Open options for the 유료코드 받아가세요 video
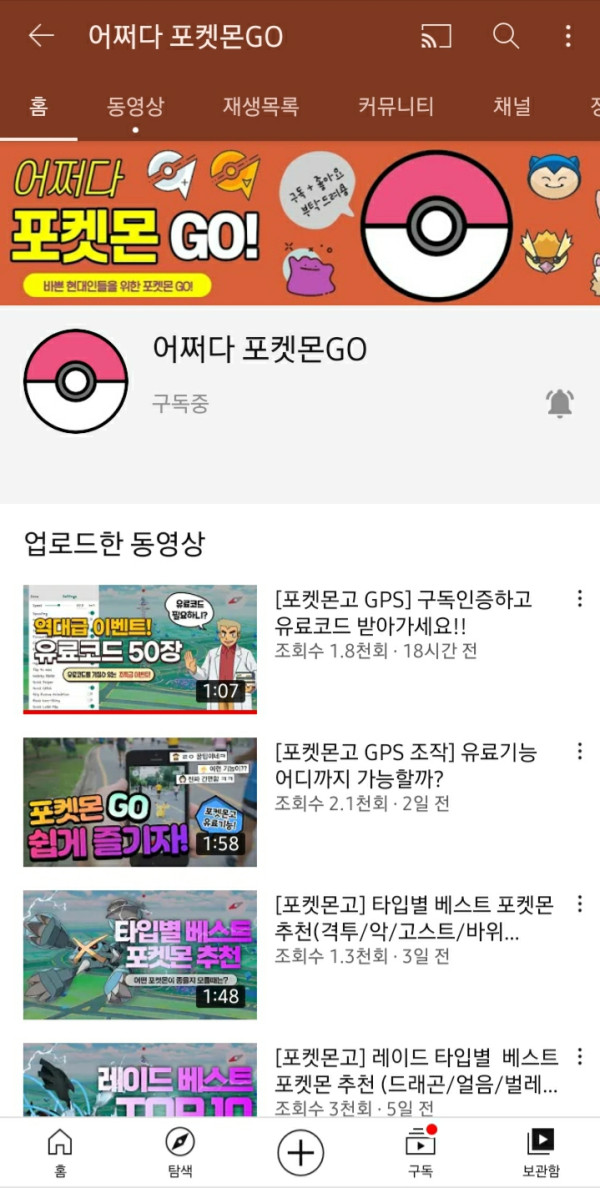This screenshot has width=600, height=1188. [579, 599]
